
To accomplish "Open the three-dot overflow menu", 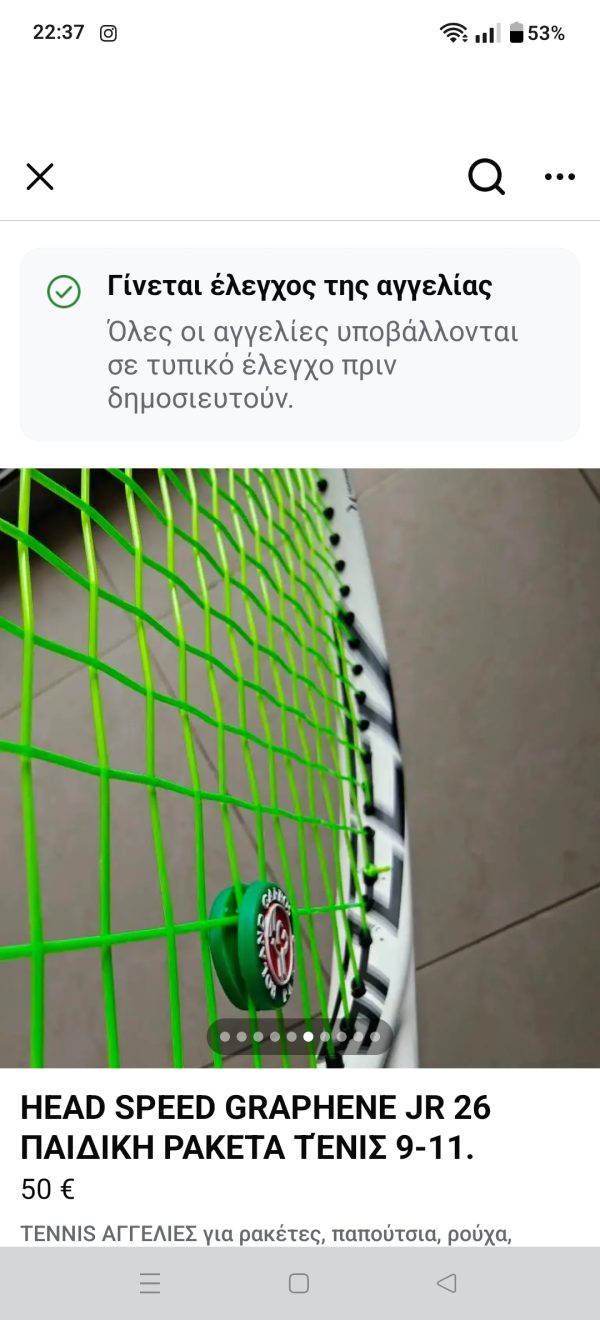I will (x=560, y=177).
